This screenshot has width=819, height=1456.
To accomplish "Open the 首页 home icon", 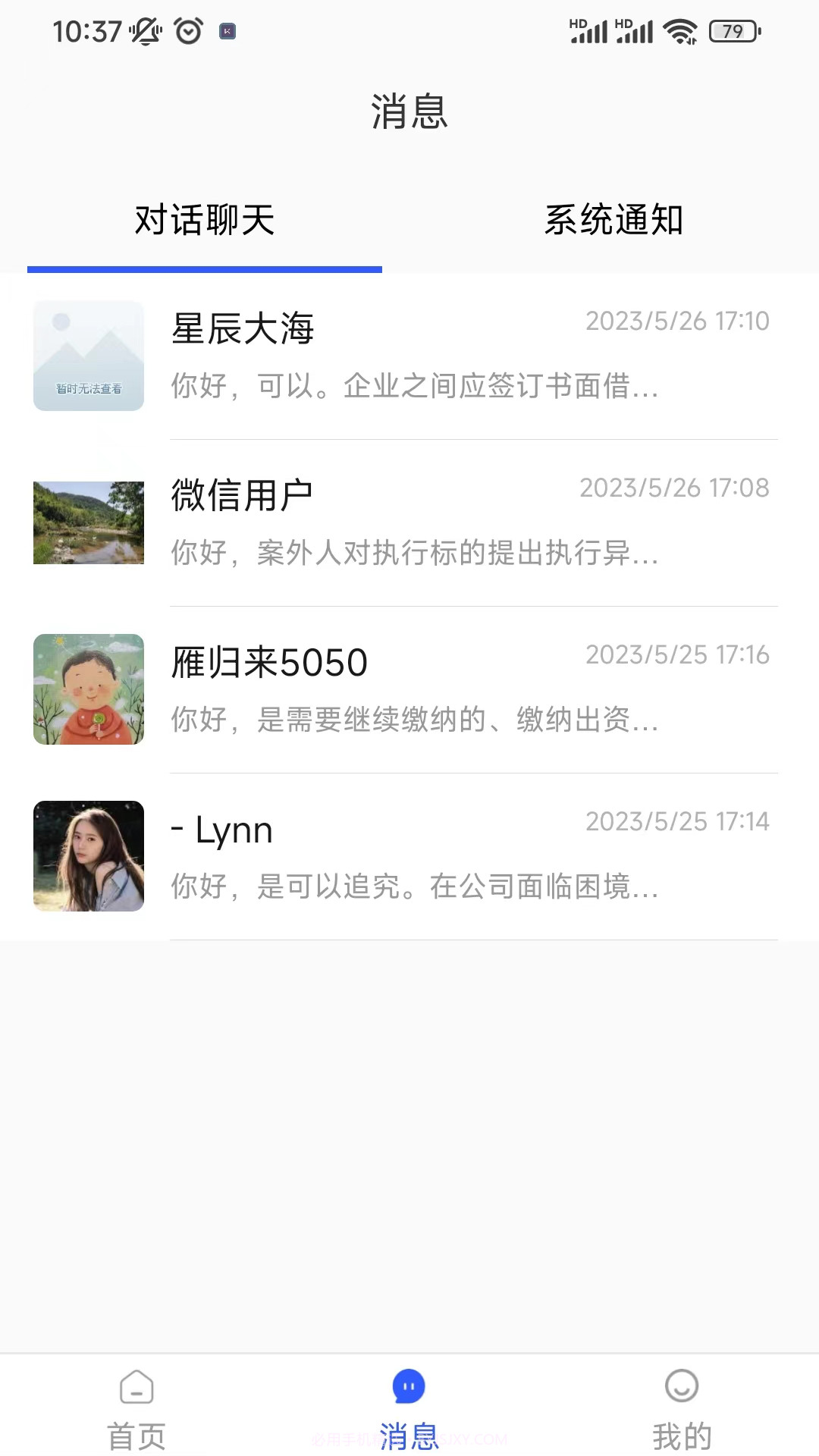I will coord(136,1385).
